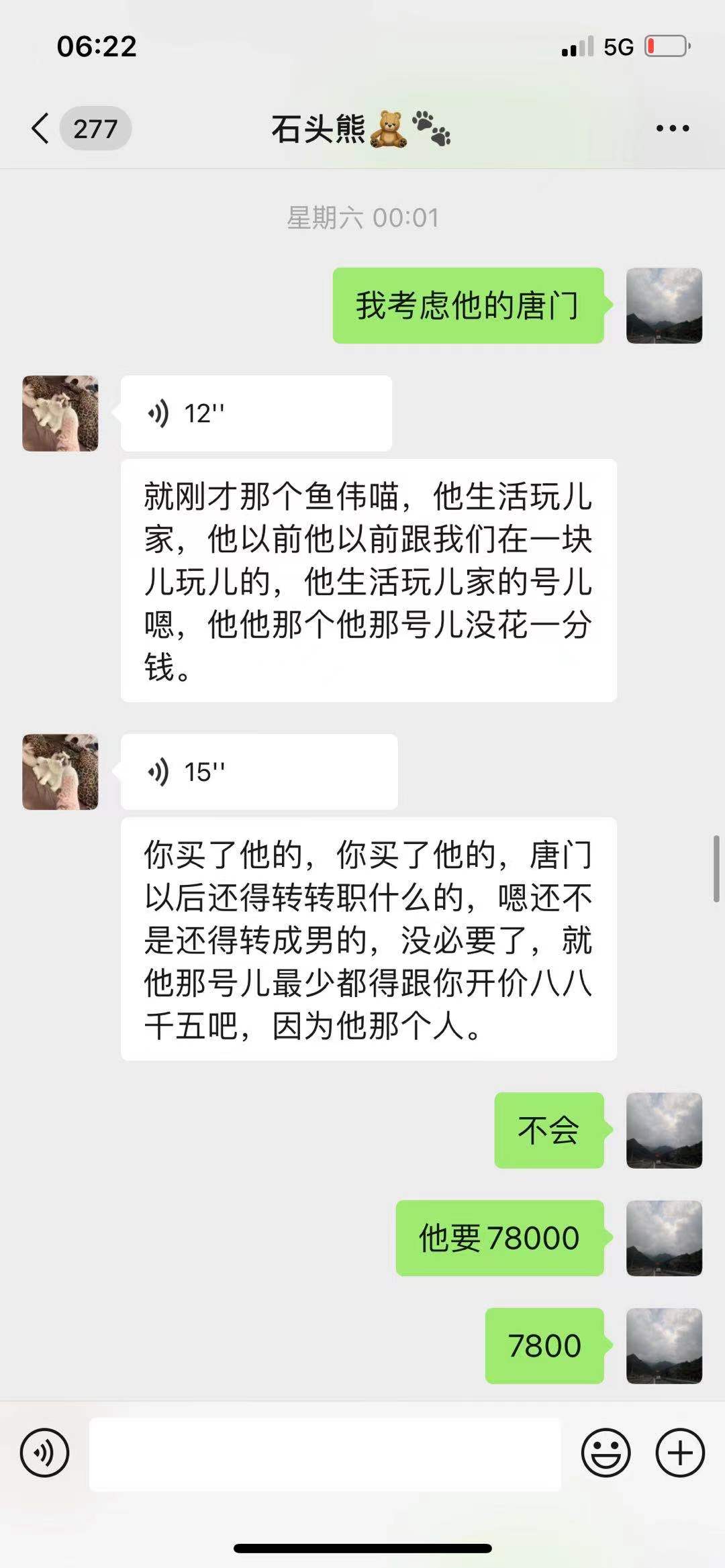Screen dimensions: 725x1568
Task: Go back to the chat list
Action: tap(42, 128)
